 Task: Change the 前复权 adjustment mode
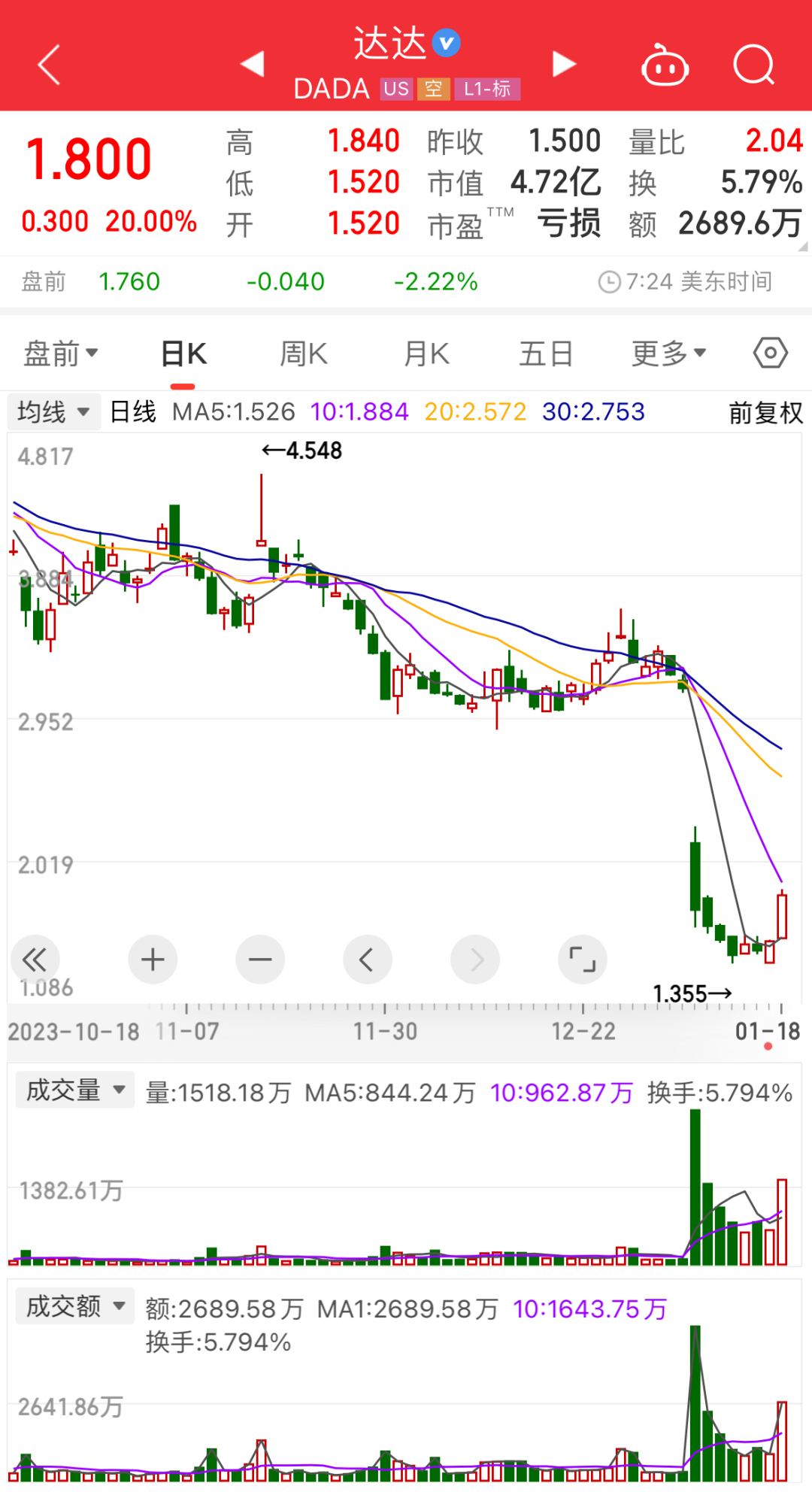(765, 412)
